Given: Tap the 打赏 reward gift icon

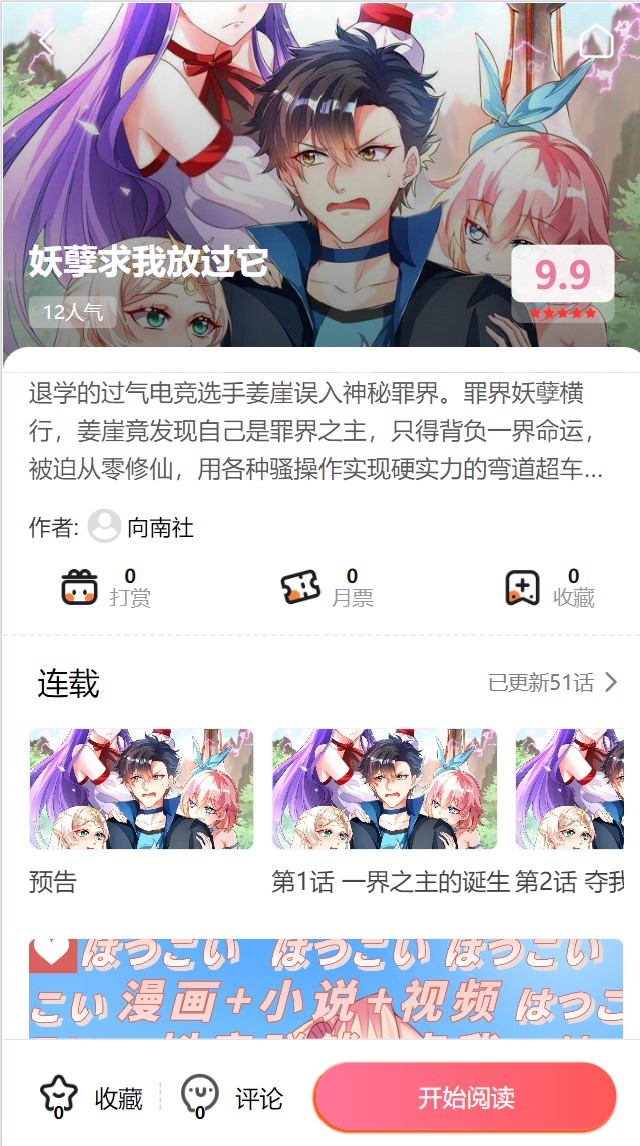Looking at the screenshot, I should 79,588.
